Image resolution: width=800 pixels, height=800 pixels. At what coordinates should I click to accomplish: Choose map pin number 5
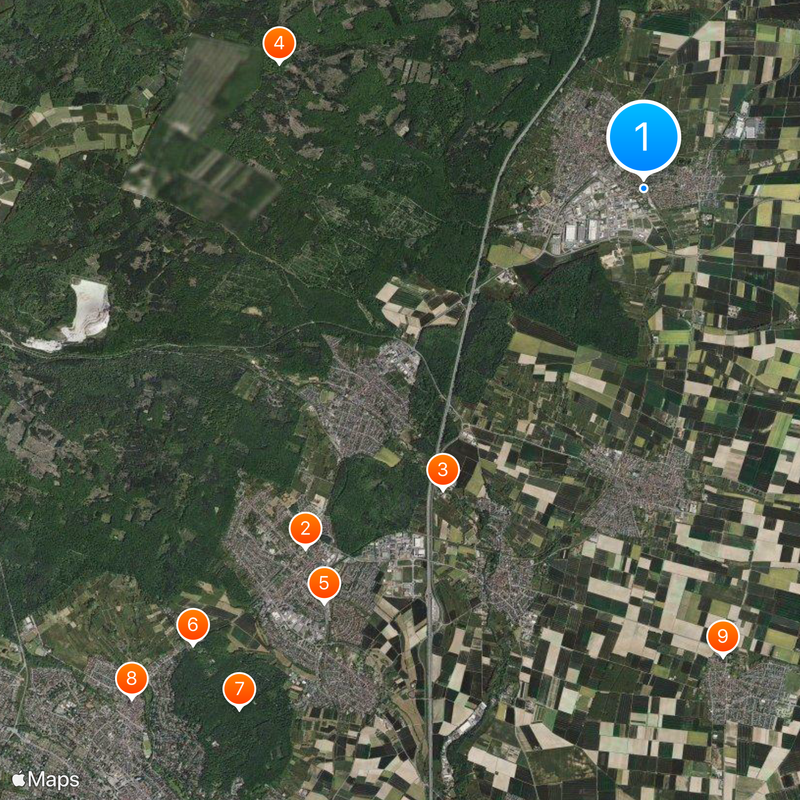[x=323, y=583]
